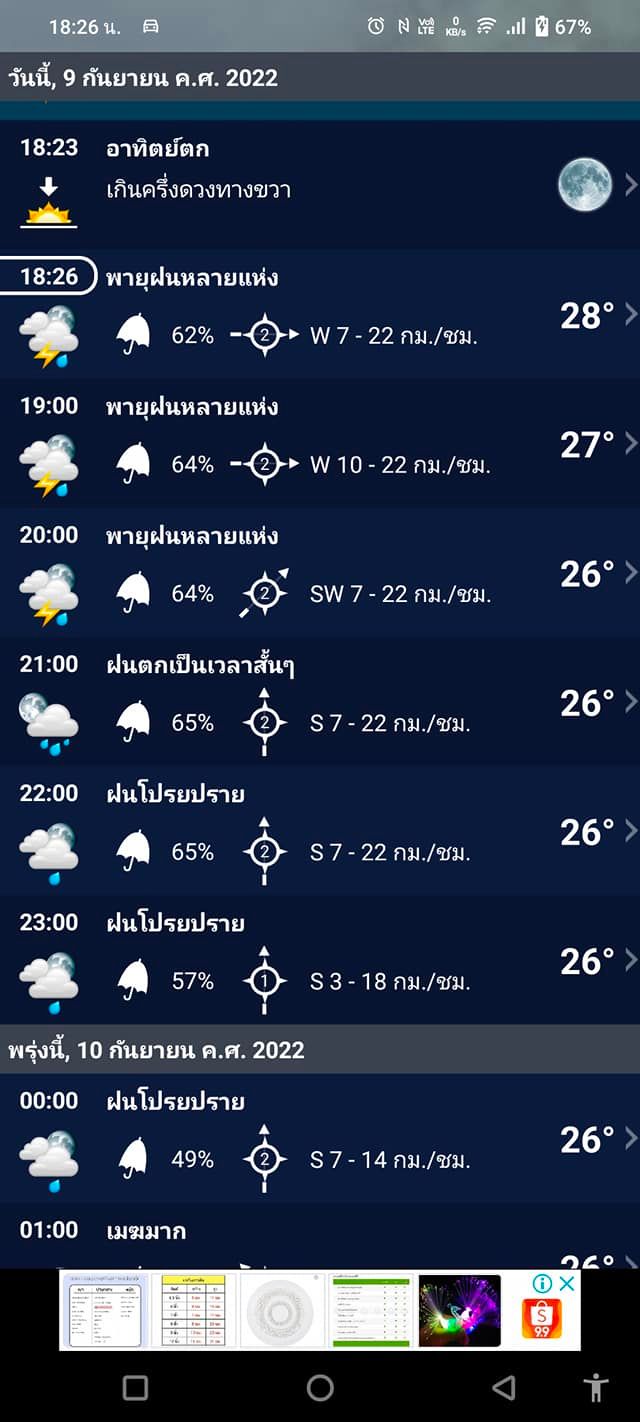This screenshot has height=1422, width=640.
Task: Open the ad info icon
Action: (543, 1283)
